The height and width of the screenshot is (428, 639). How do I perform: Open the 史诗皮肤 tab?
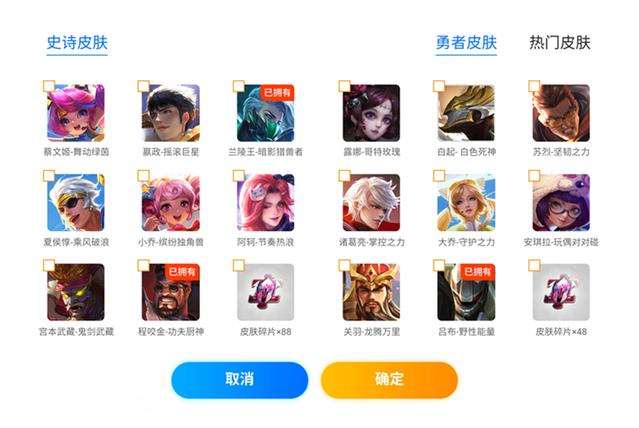pos(77,43)
